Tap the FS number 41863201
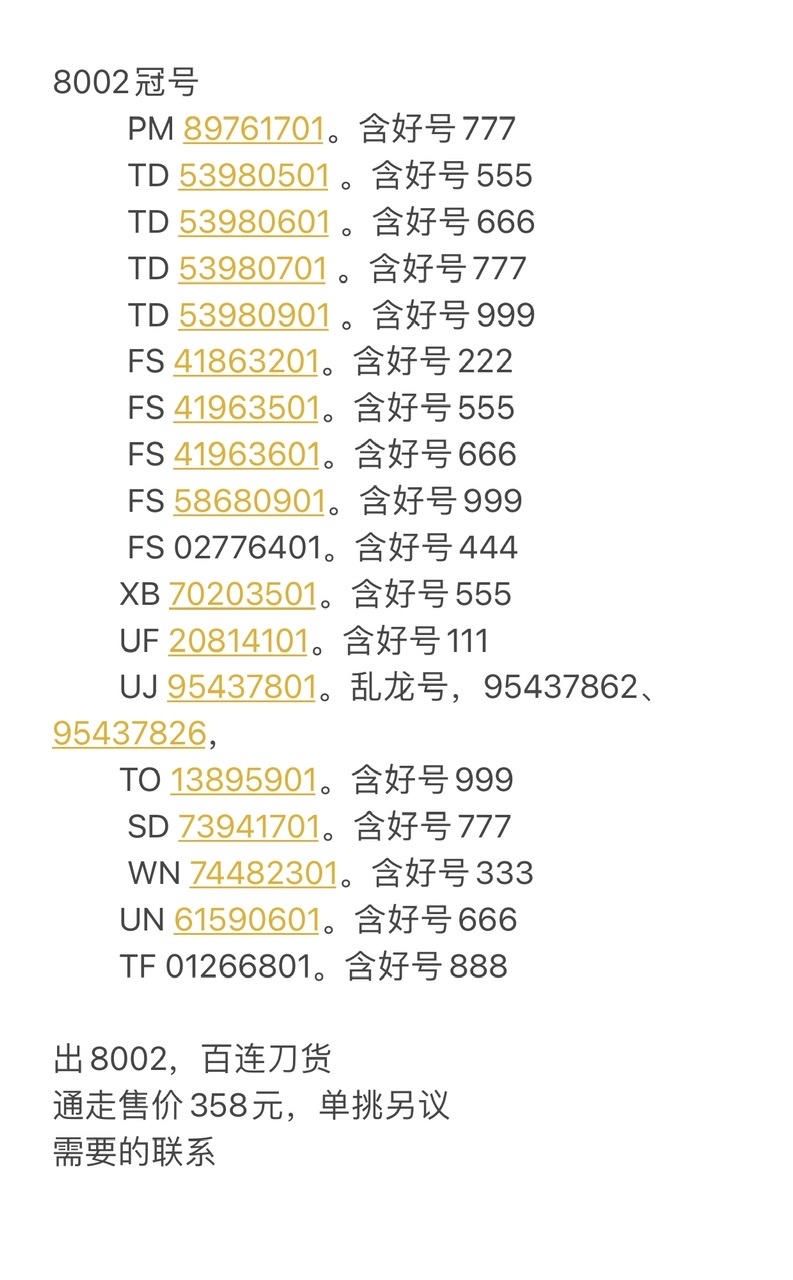 point(246,362)
